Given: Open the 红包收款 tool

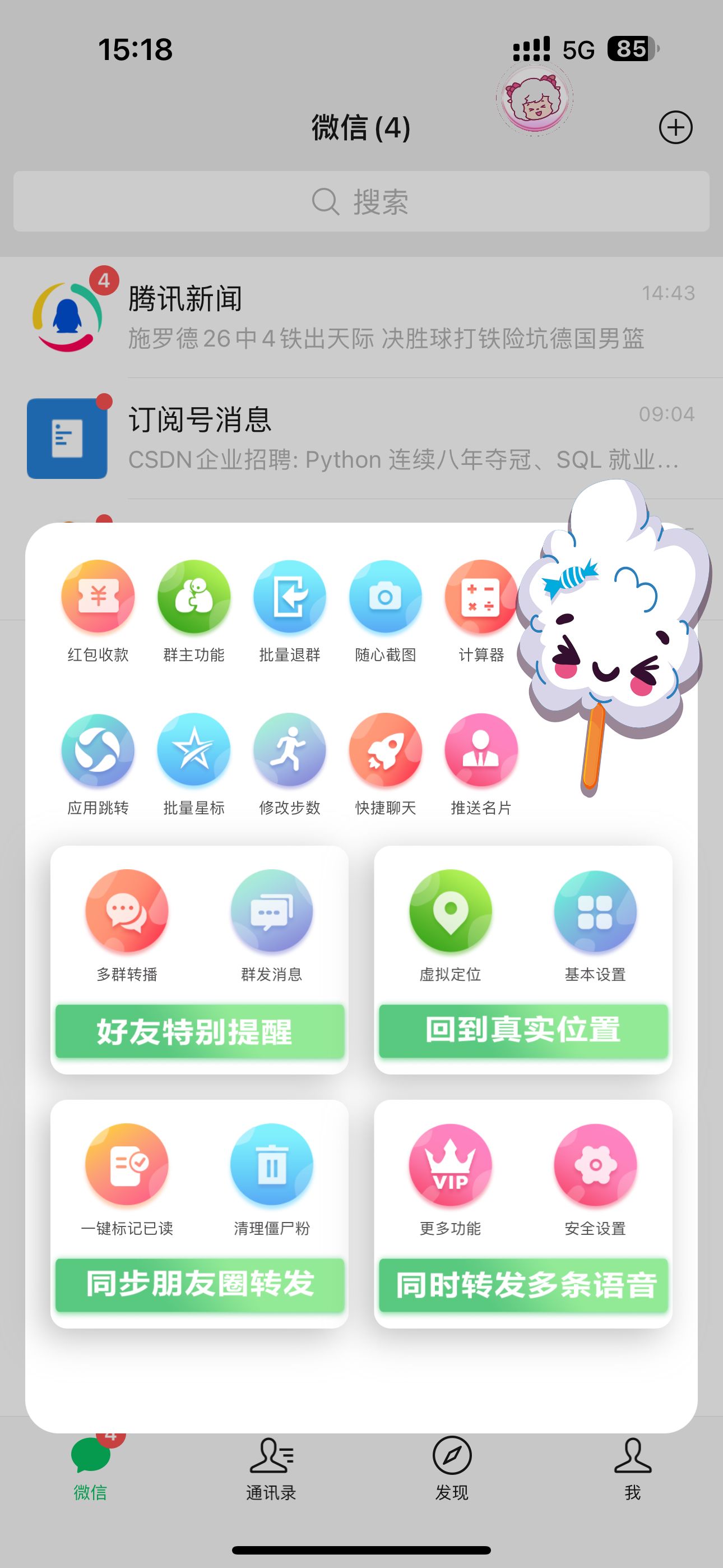Looking at the screenshot, I should [98, 598].
